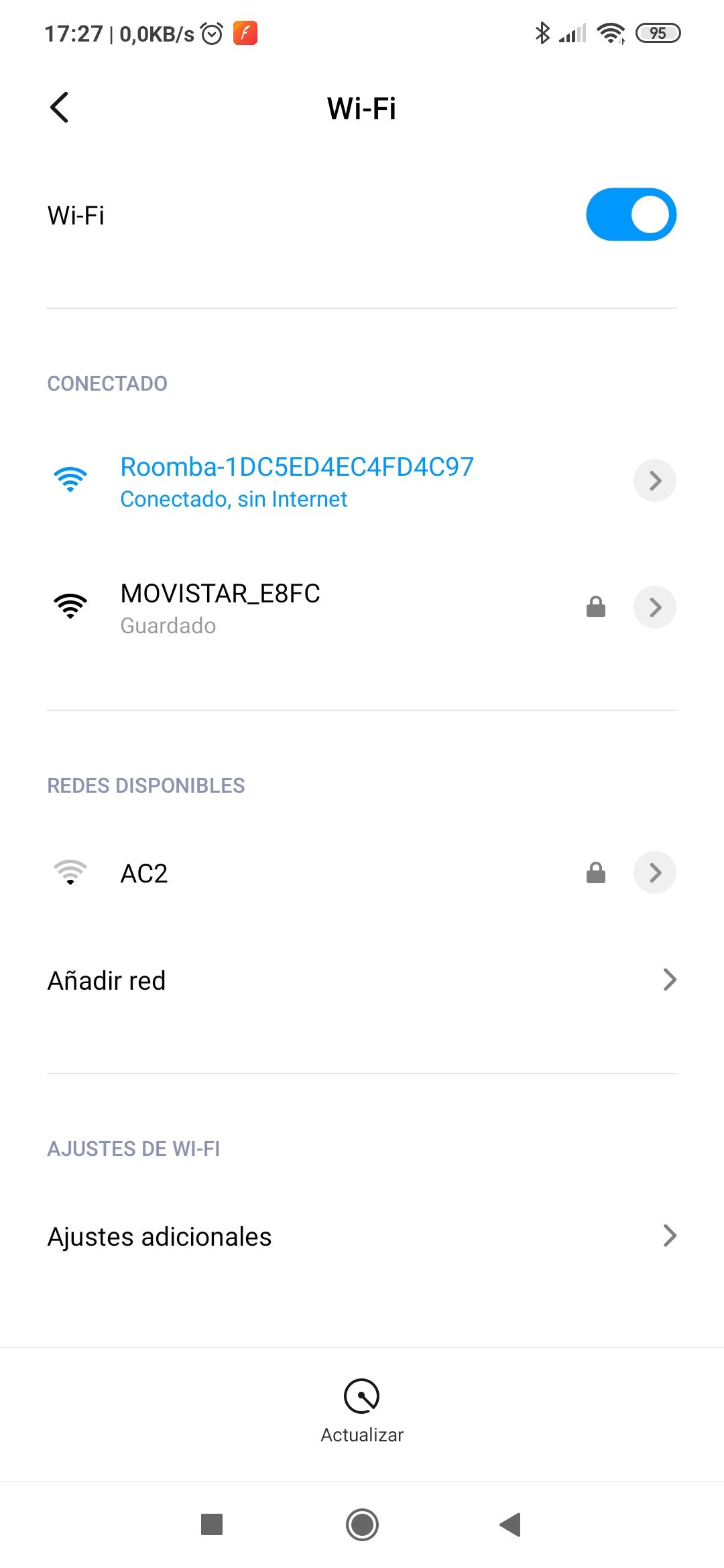Turn off the Wi-Fi toggle
Viewport: 724px width, 1568px height.
tap(630, 214)
